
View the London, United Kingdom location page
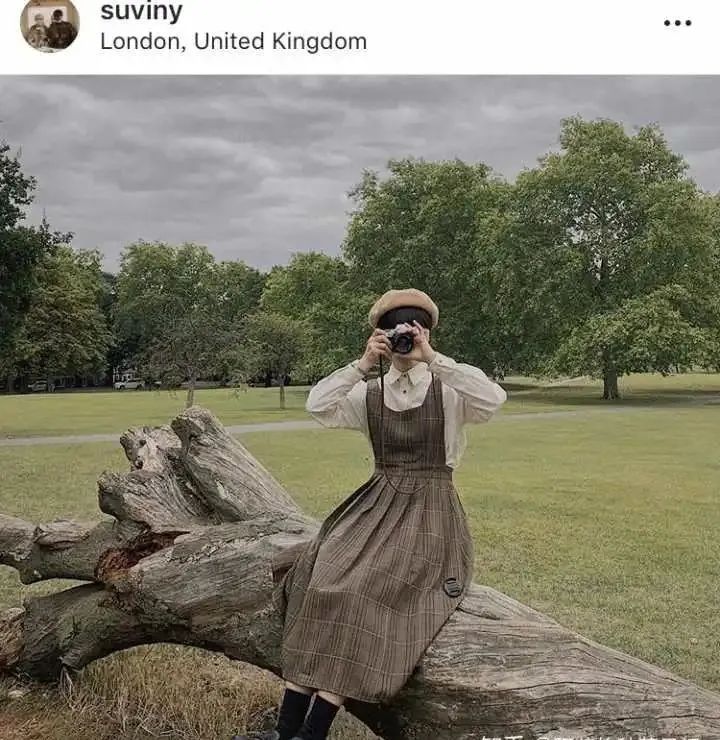(233, 42)
